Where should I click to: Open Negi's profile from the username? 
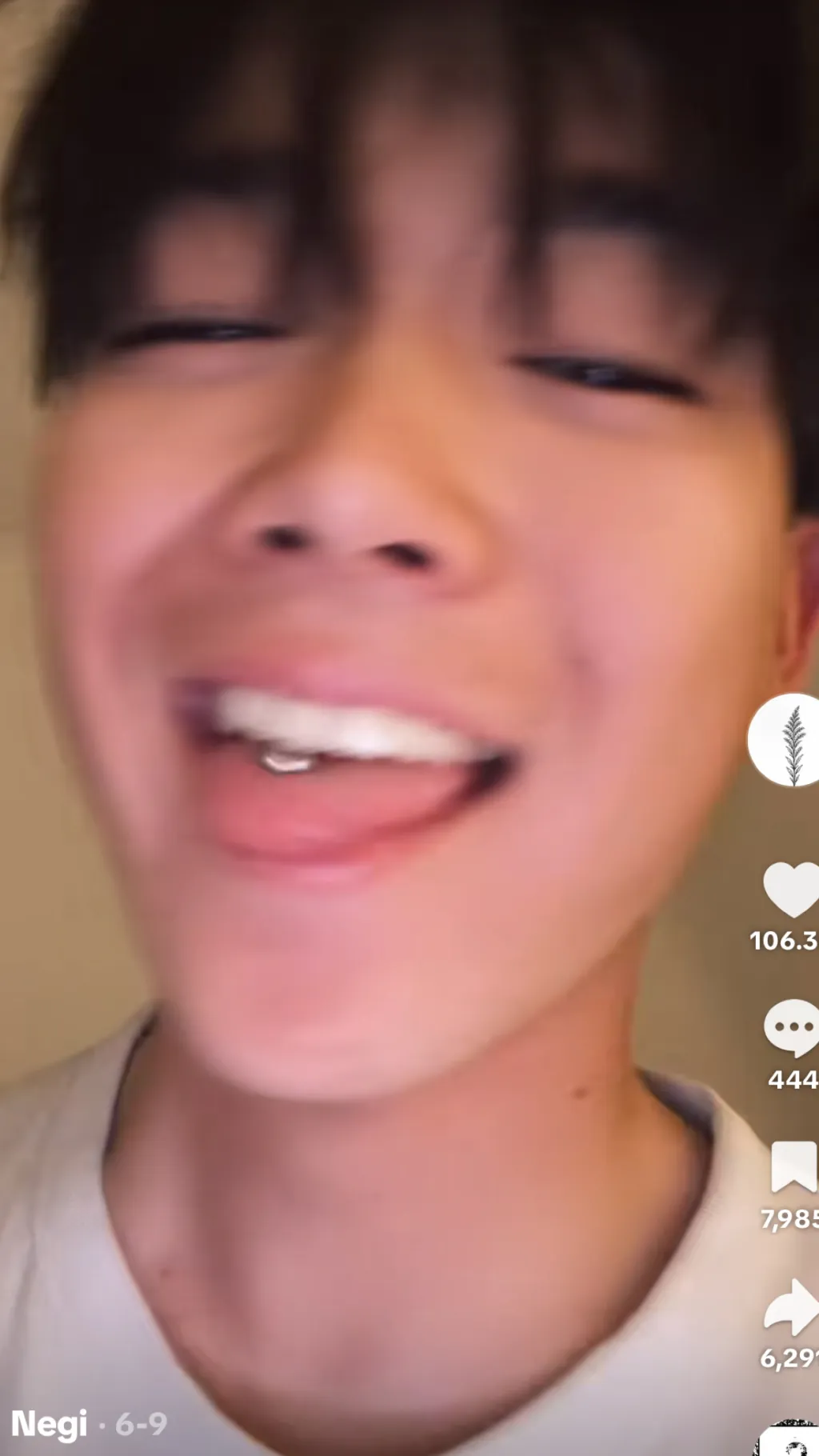(49, 1424)
